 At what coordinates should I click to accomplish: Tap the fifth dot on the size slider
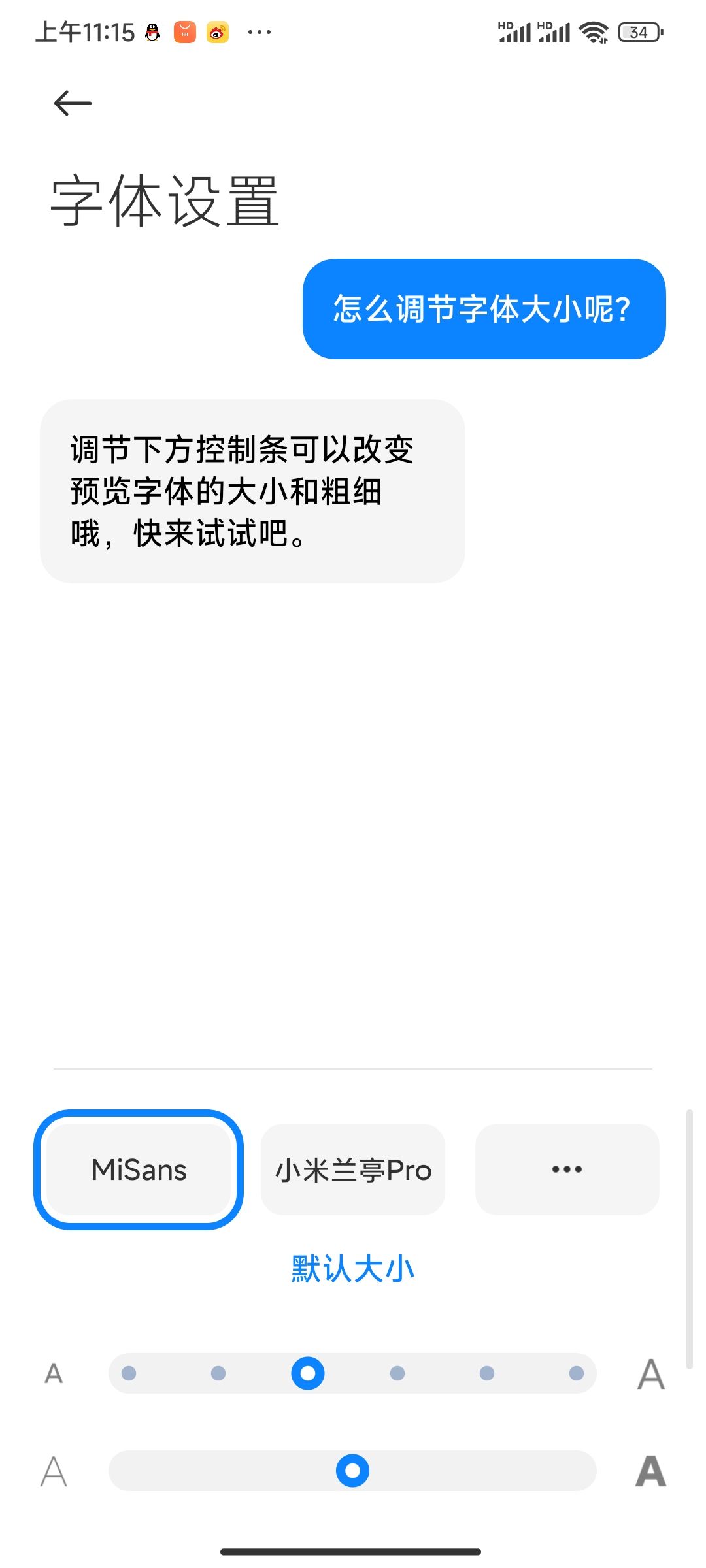[x=487, y=1373]
